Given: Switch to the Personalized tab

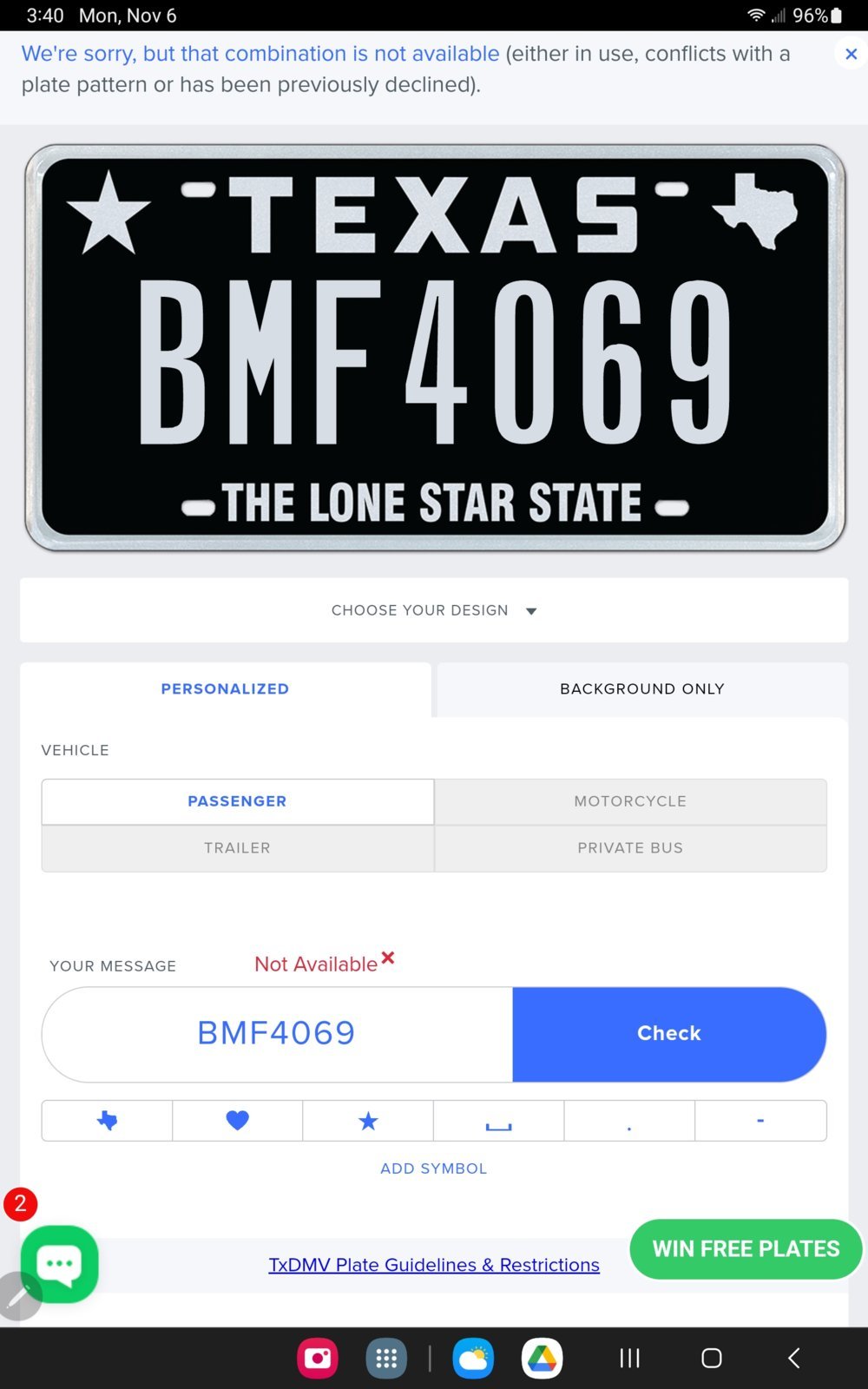Looking at the screenshot, I should (225, 688).
